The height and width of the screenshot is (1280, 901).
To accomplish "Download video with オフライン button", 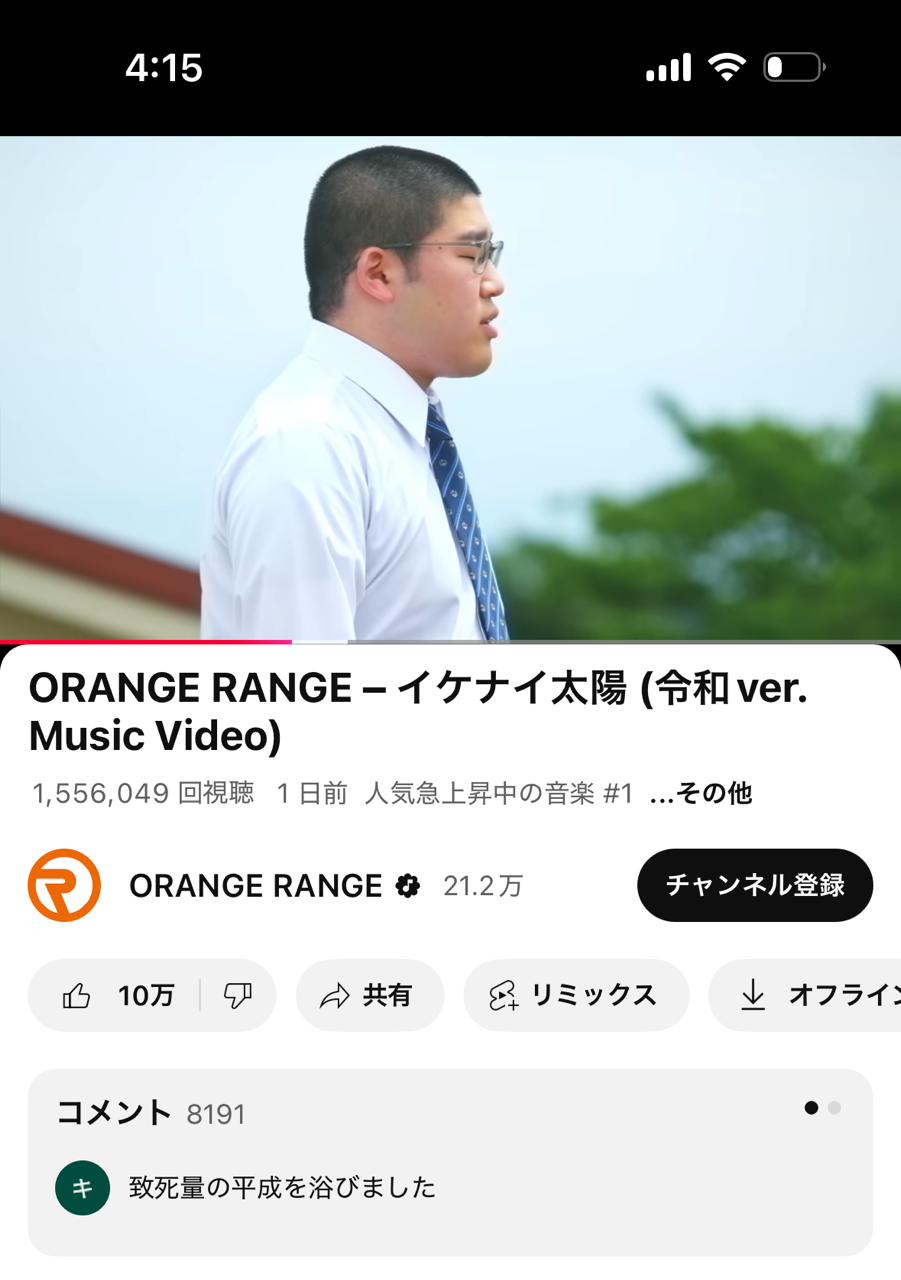I will pos(810,996).
